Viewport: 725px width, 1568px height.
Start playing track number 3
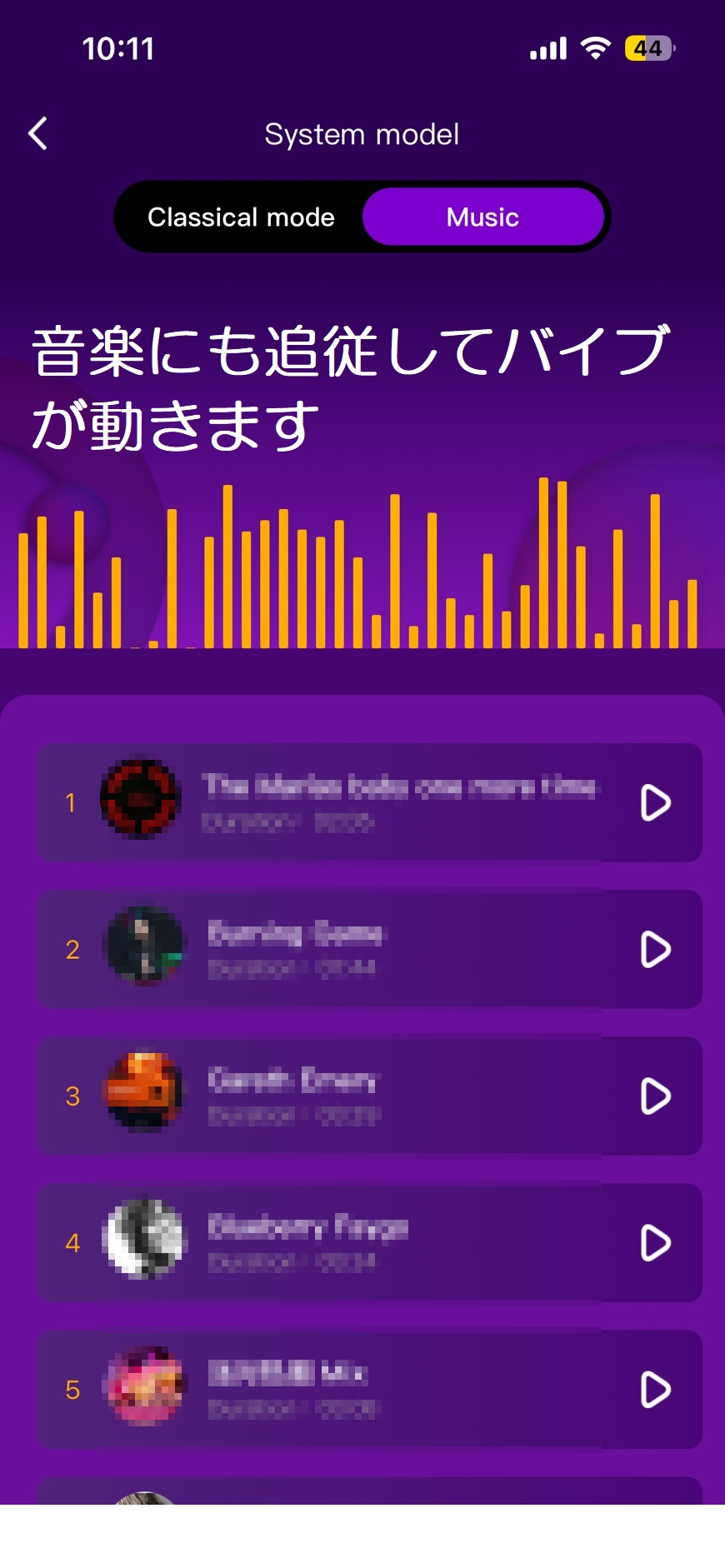point(655,1096)
